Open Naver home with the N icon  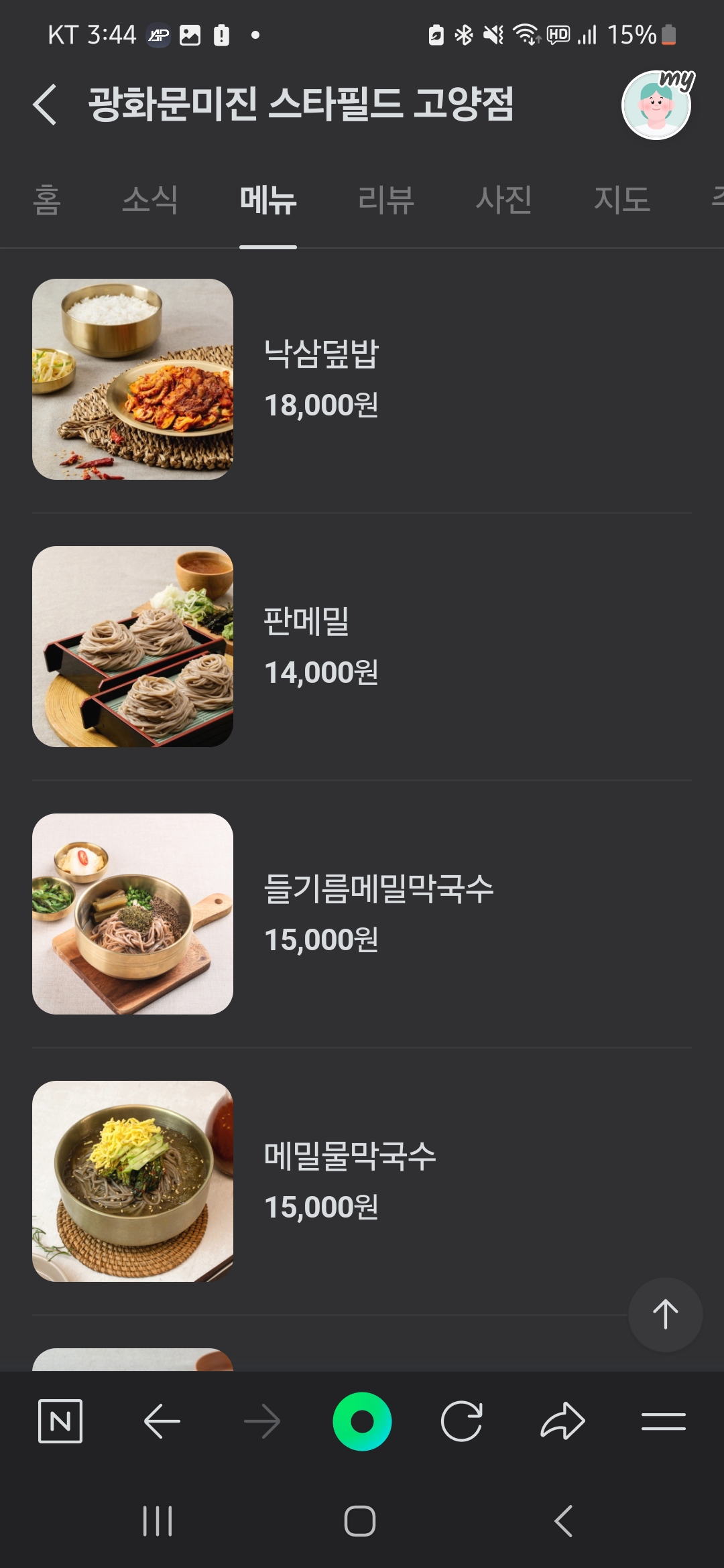[x=60, y=1421]
